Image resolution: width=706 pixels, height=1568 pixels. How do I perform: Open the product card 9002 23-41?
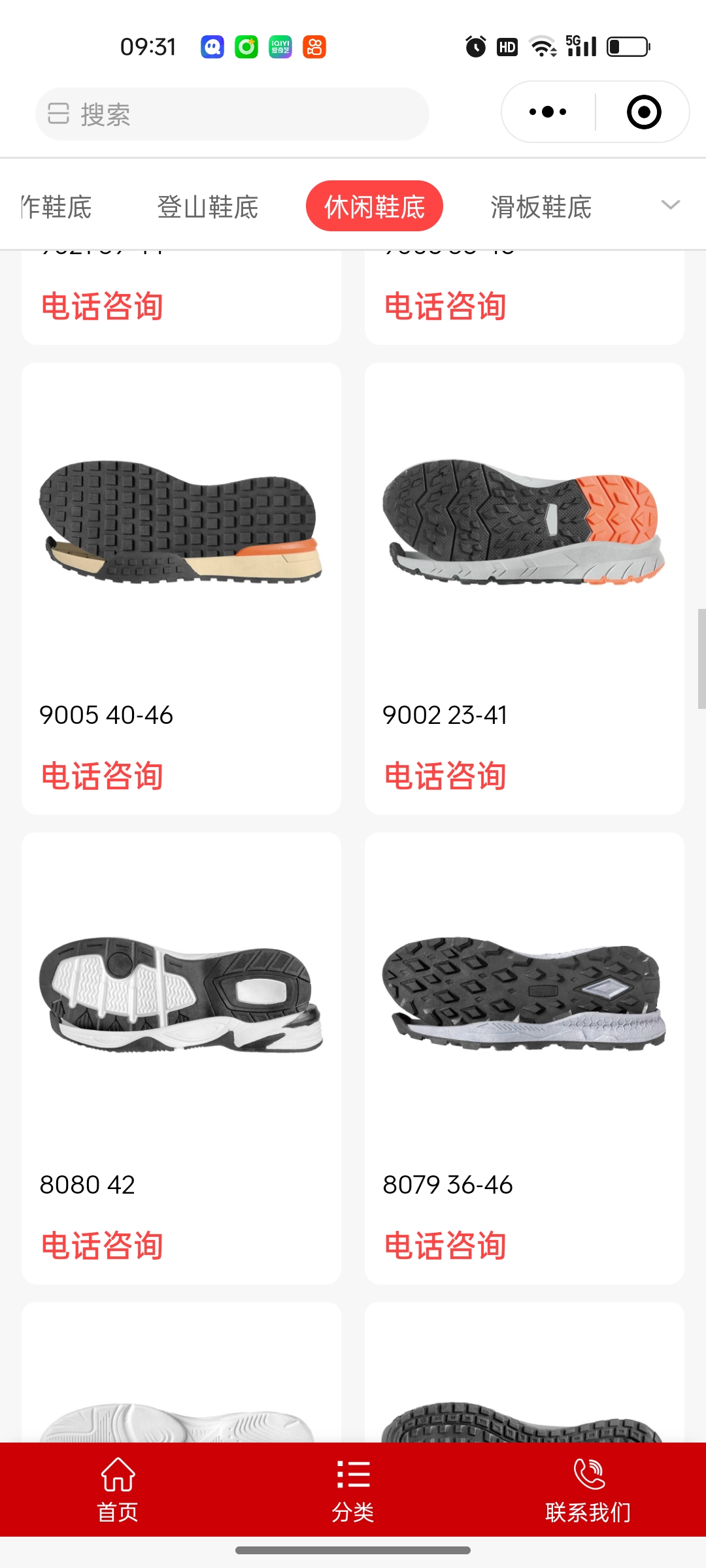[x=524, y=523]
